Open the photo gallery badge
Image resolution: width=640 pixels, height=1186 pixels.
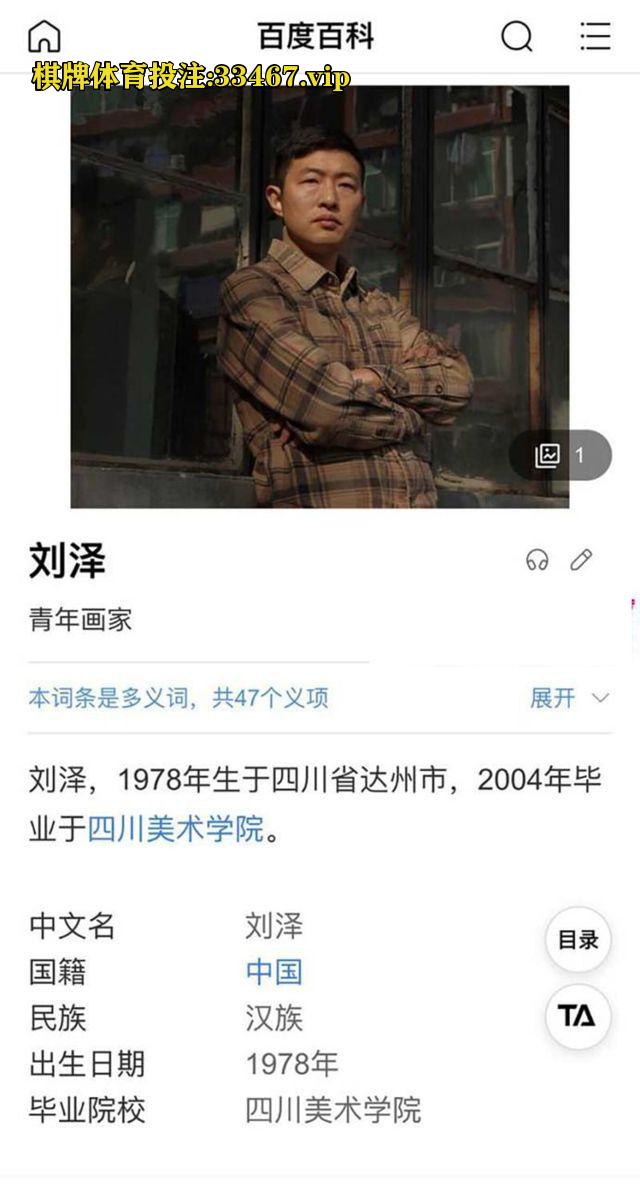pyautogui.click(x=560, y=456)
